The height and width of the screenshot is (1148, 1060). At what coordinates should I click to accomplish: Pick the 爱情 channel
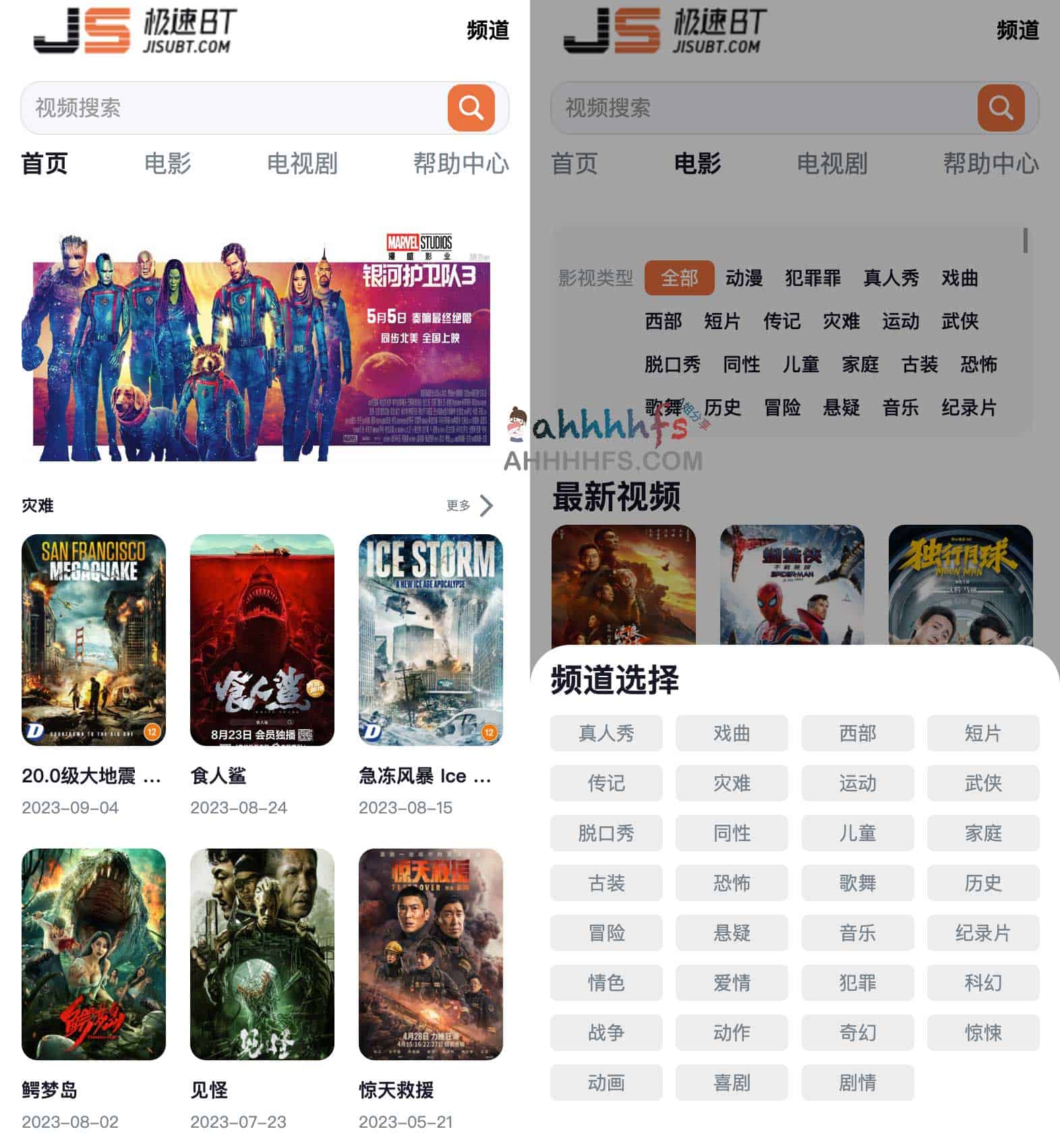coord(732,983)
